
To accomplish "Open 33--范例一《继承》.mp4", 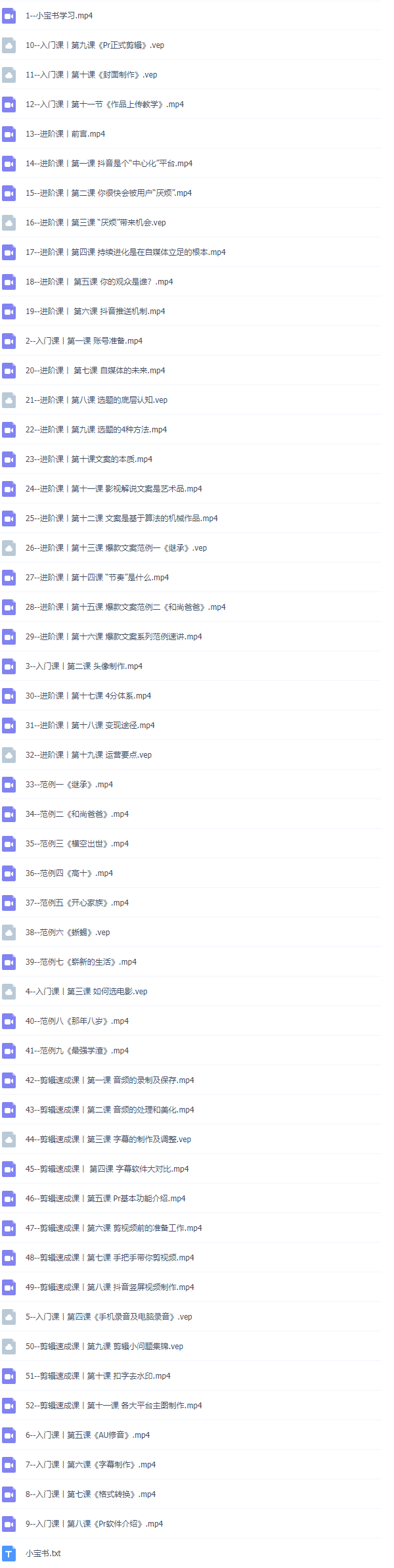I will [69, 784].
